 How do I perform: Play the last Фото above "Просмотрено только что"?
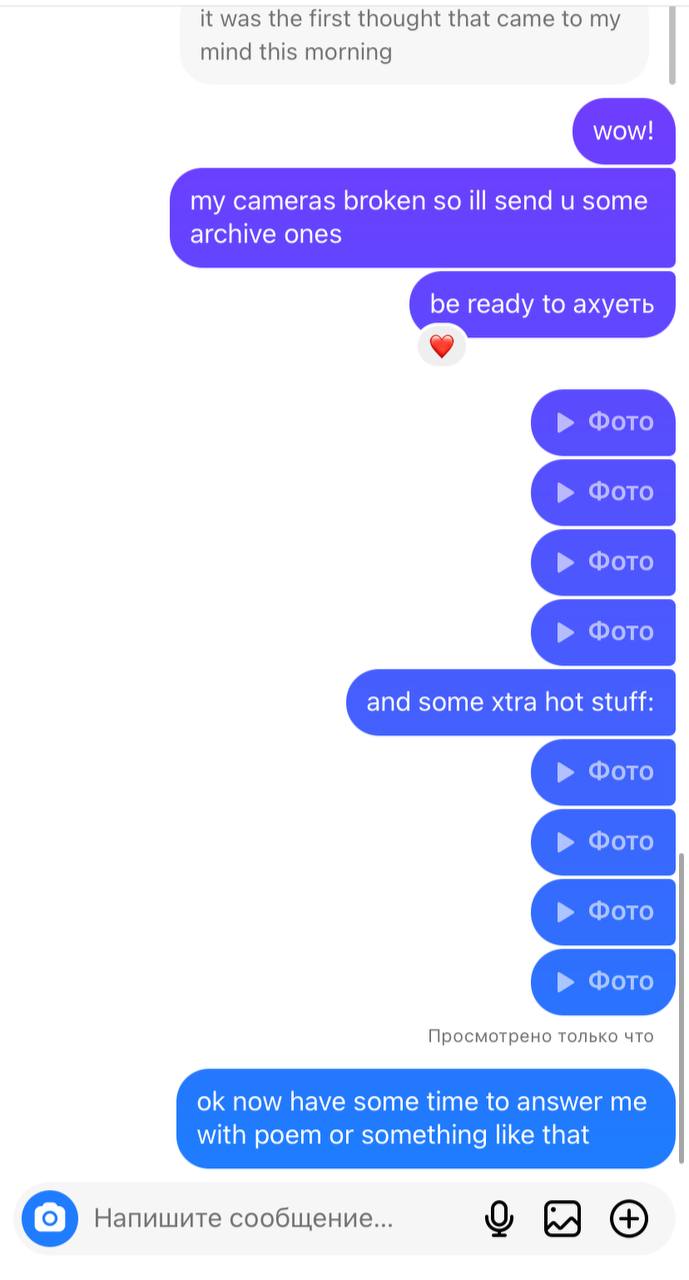[x=603, y=982]
